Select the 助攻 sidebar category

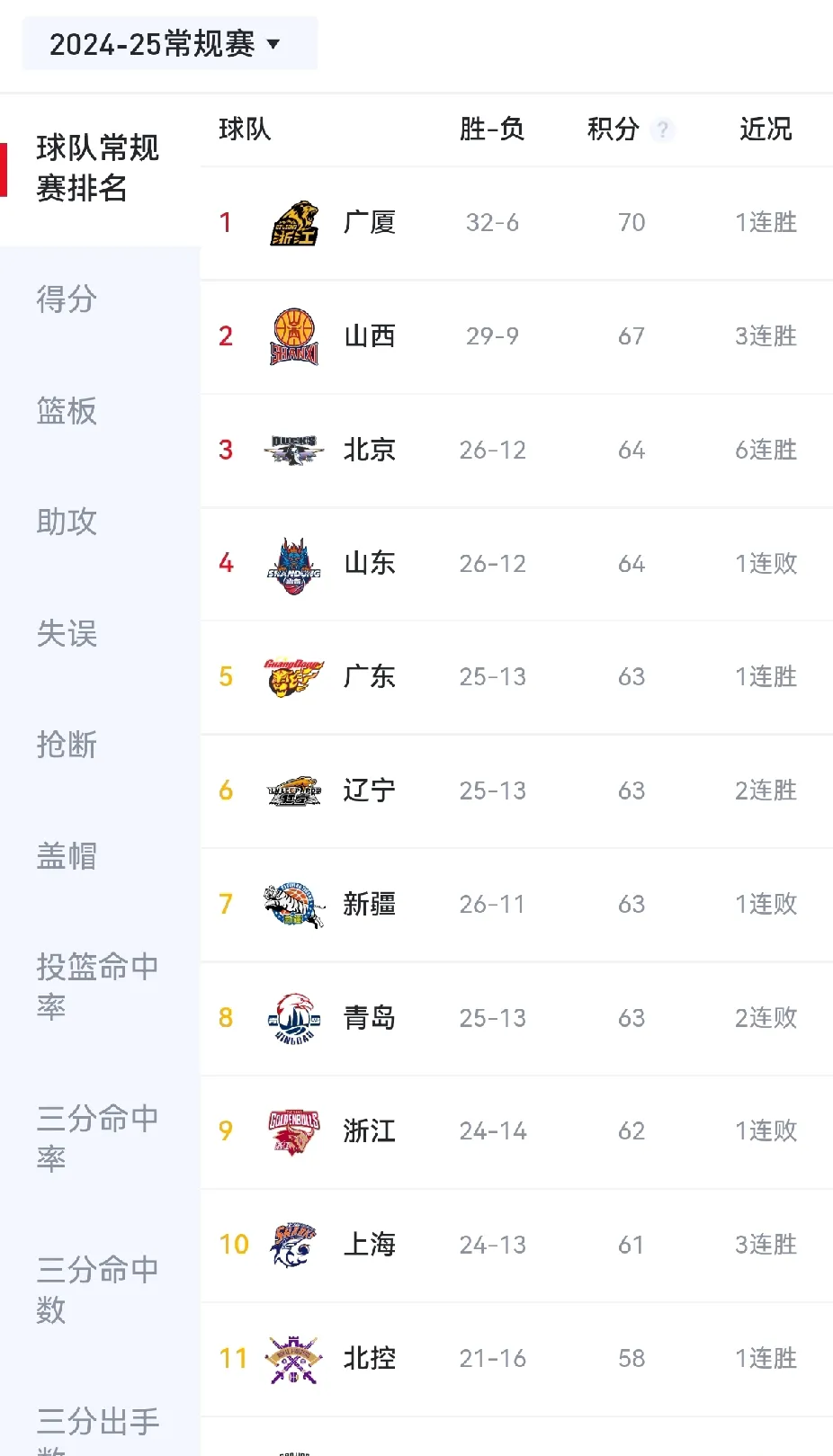[66, 523]
